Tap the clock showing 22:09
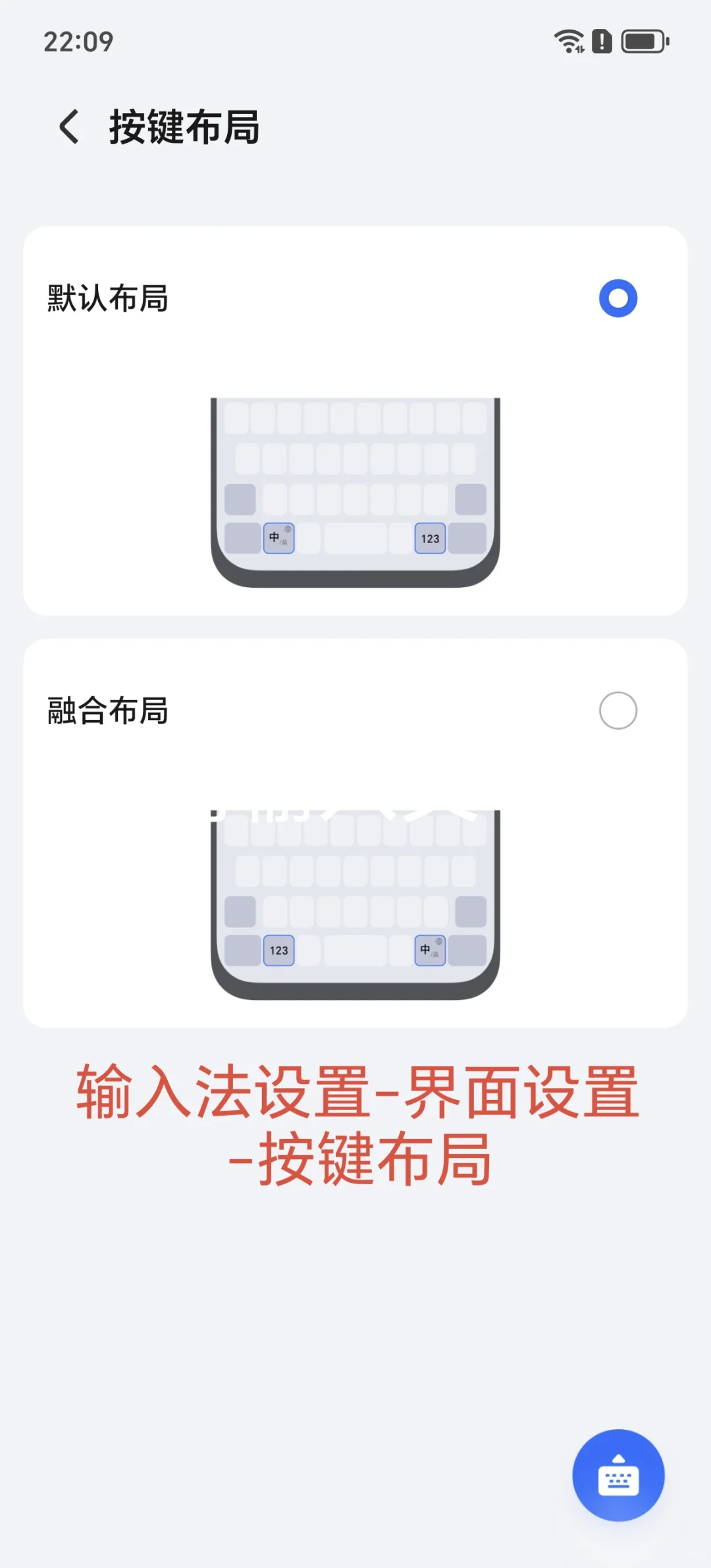 point(77,42)
